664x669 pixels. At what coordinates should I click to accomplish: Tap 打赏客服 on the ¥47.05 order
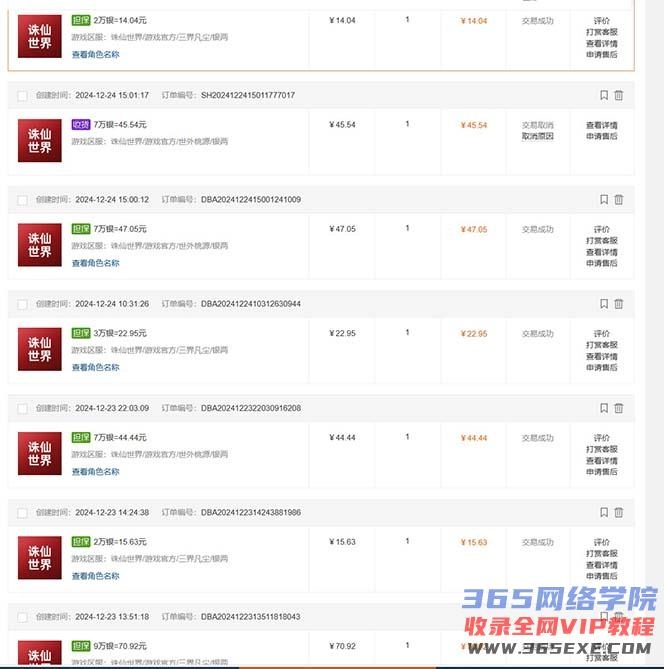coord(601,241)
